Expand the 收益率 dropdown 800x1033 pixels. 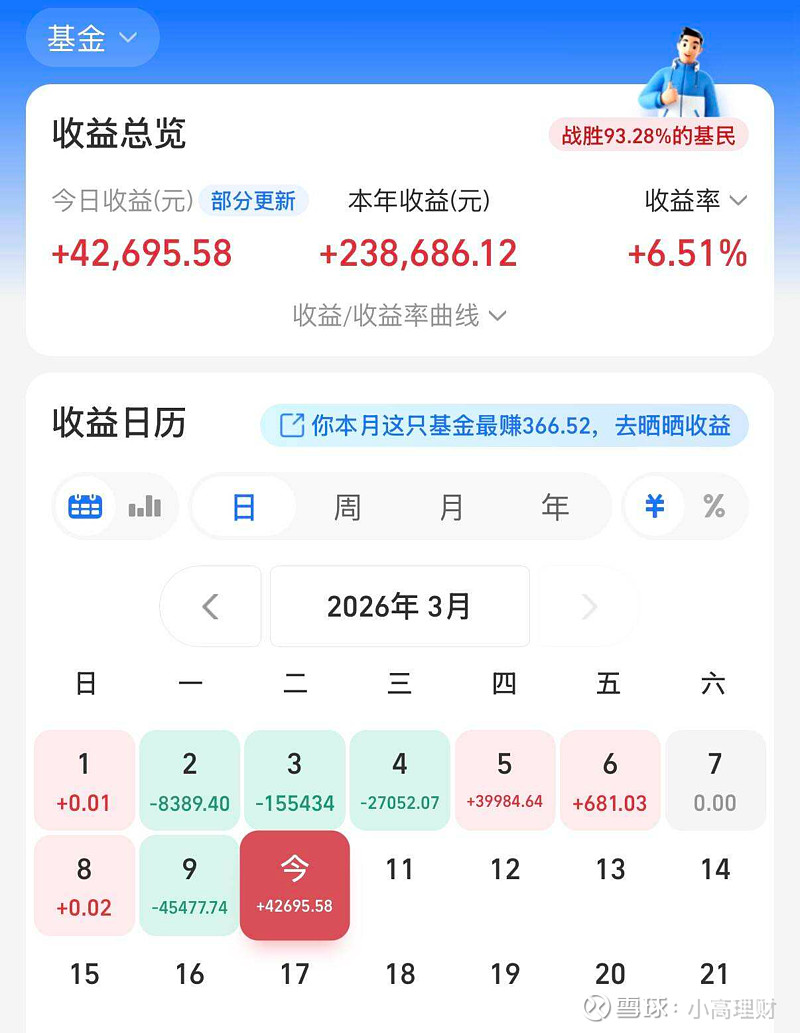(695, 201)
